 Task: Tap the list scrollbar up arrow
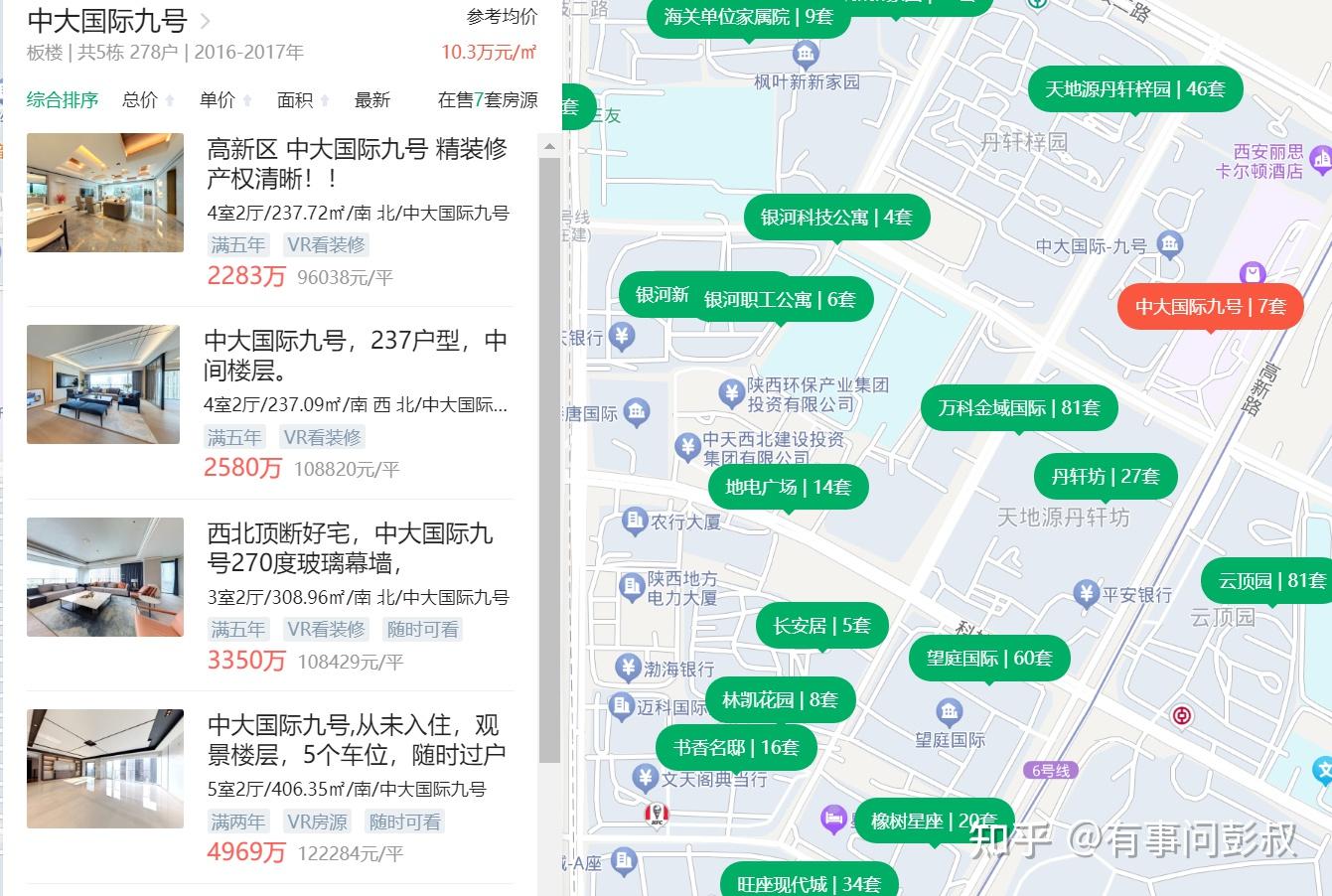coord(549,146)
